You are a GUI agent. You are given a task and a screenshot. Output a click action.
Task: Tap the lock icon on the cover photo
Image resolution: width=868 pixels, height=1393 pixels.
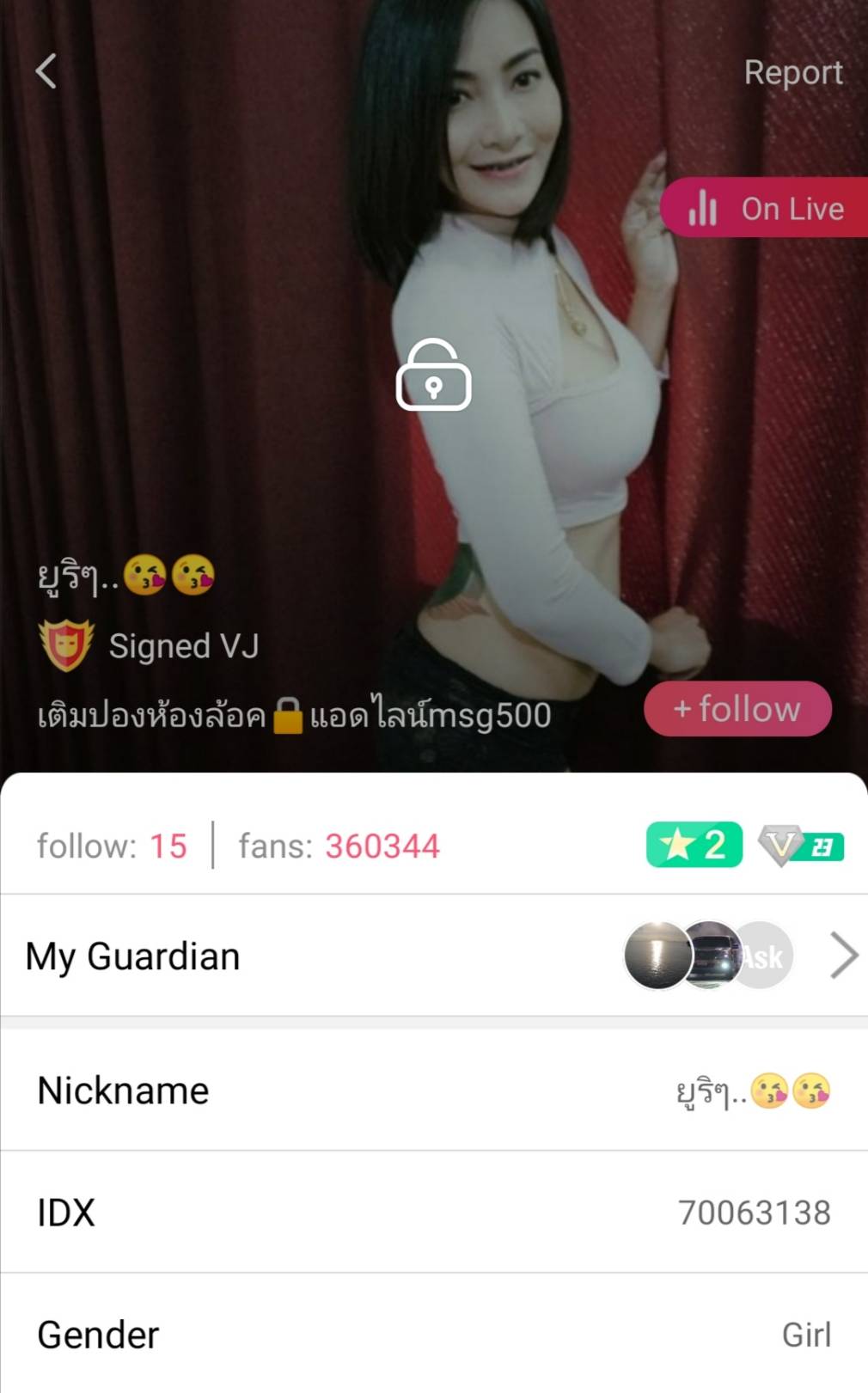[x=433, y=376]
